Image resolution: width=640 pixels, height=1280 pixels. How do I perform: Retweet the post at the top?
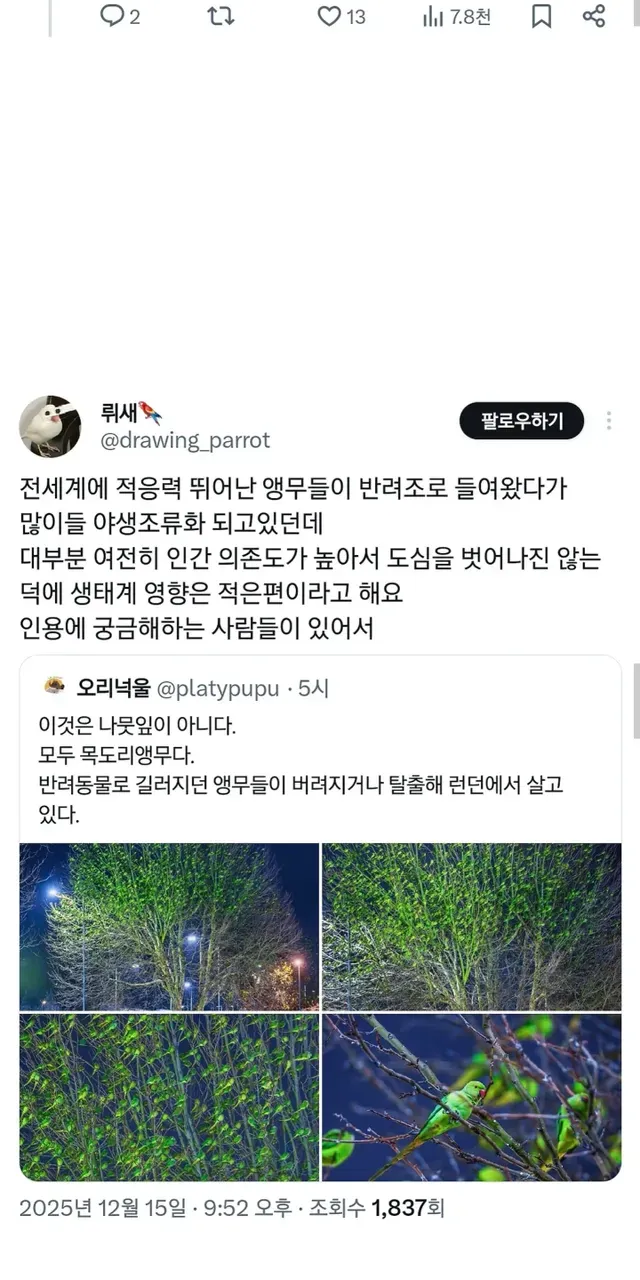coord(220,16)
